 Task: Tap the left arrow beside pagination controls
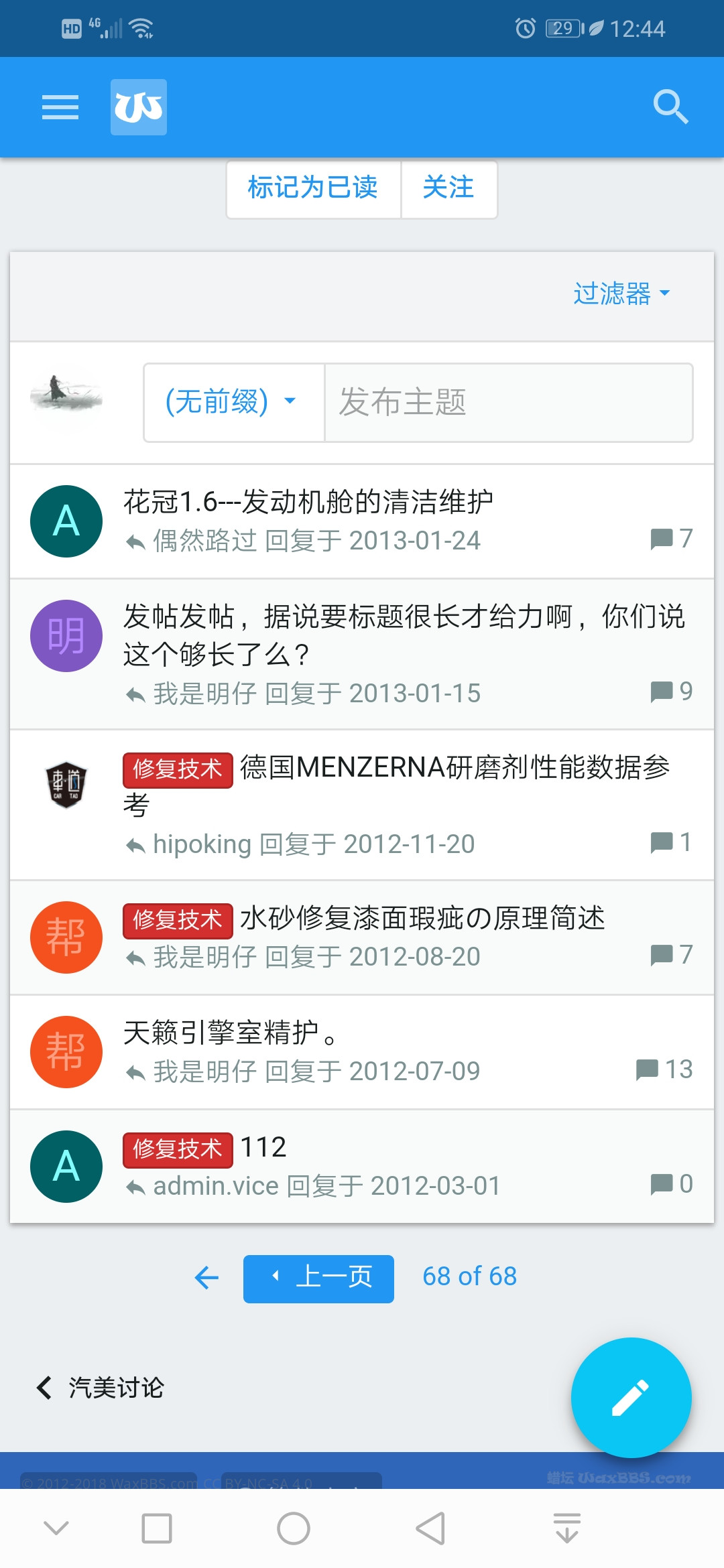[206, 1277]
